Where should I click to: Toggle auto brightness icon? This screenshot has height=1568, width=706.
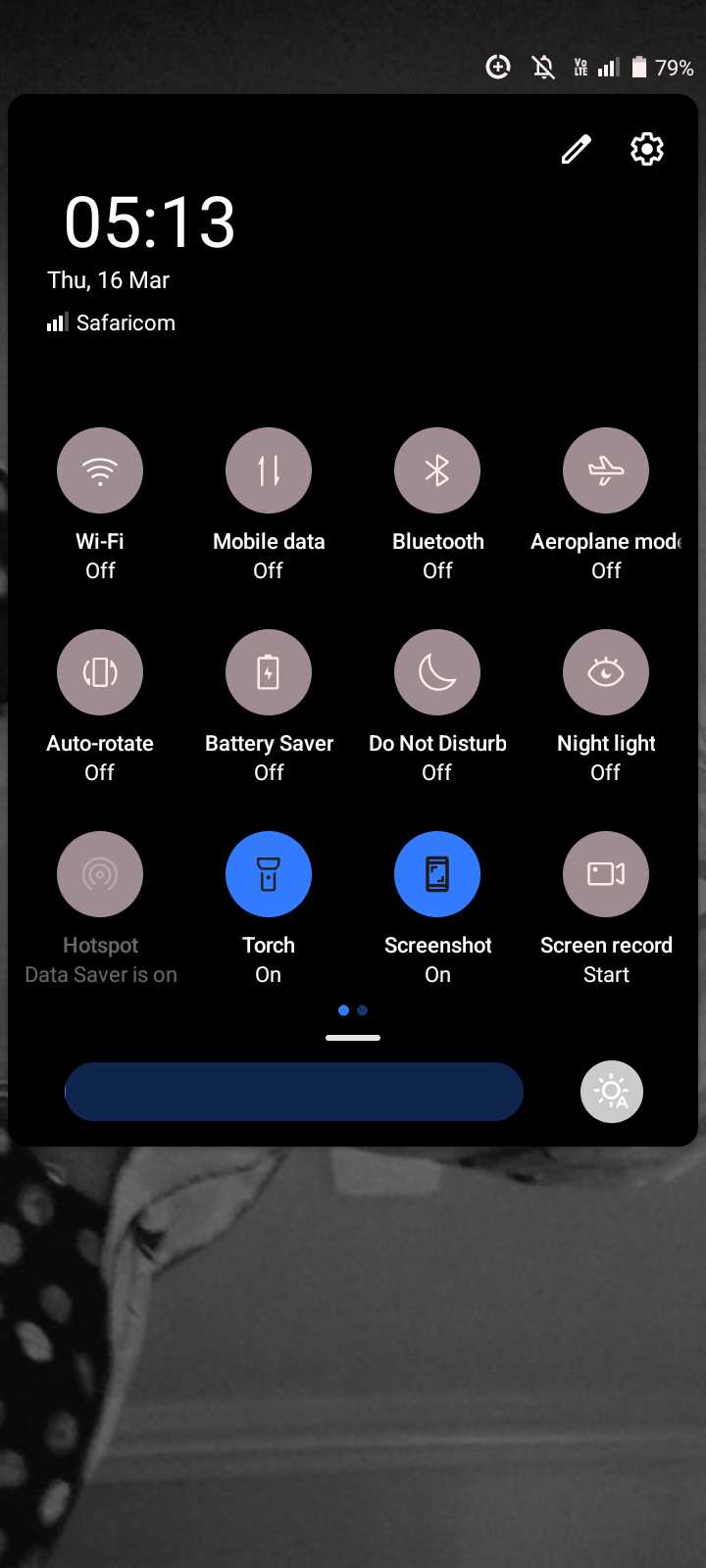tap(612, 1092)
